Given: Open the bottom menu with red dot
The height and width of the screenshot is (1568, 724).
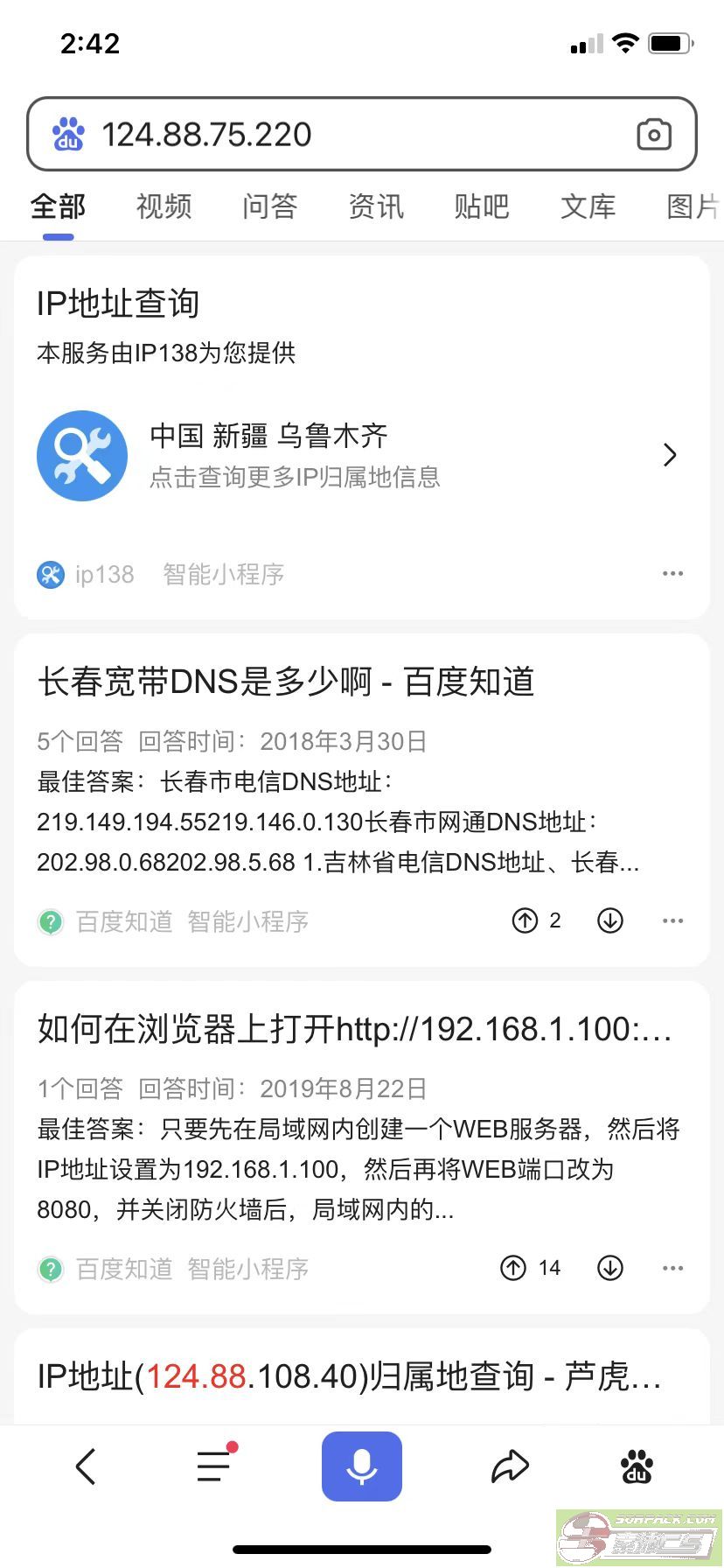Looking at the screenshot, I should tap(215, 1466).
